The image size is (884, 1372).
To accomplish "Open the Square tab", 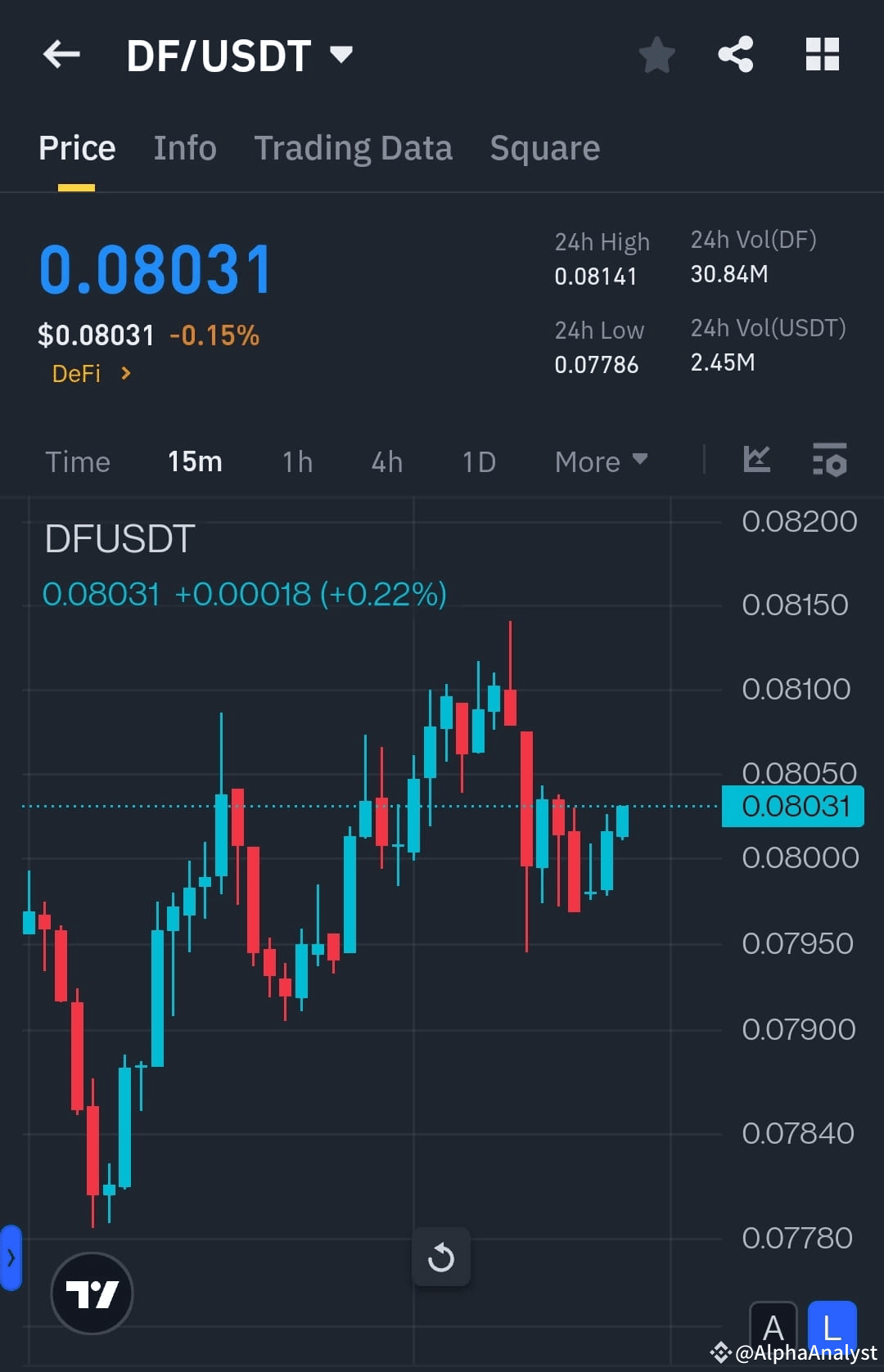I will pos(544,148).
